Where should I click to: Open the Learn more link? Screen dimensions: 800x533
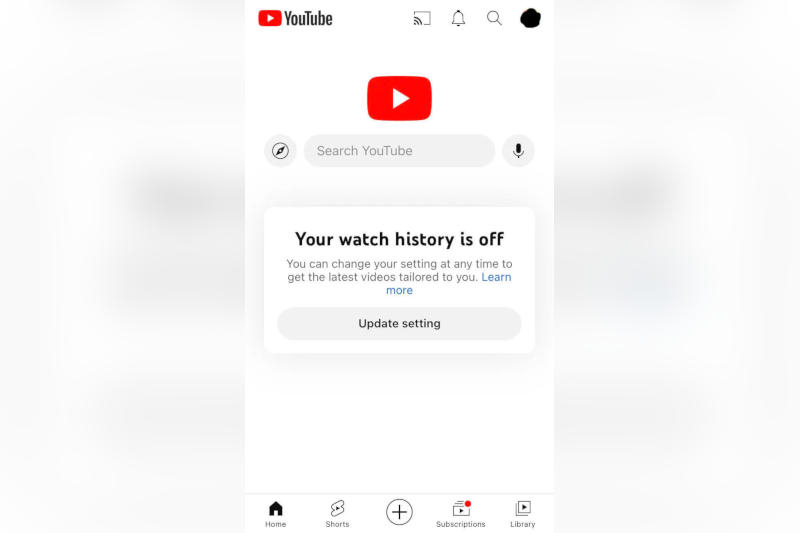(496, 277)
